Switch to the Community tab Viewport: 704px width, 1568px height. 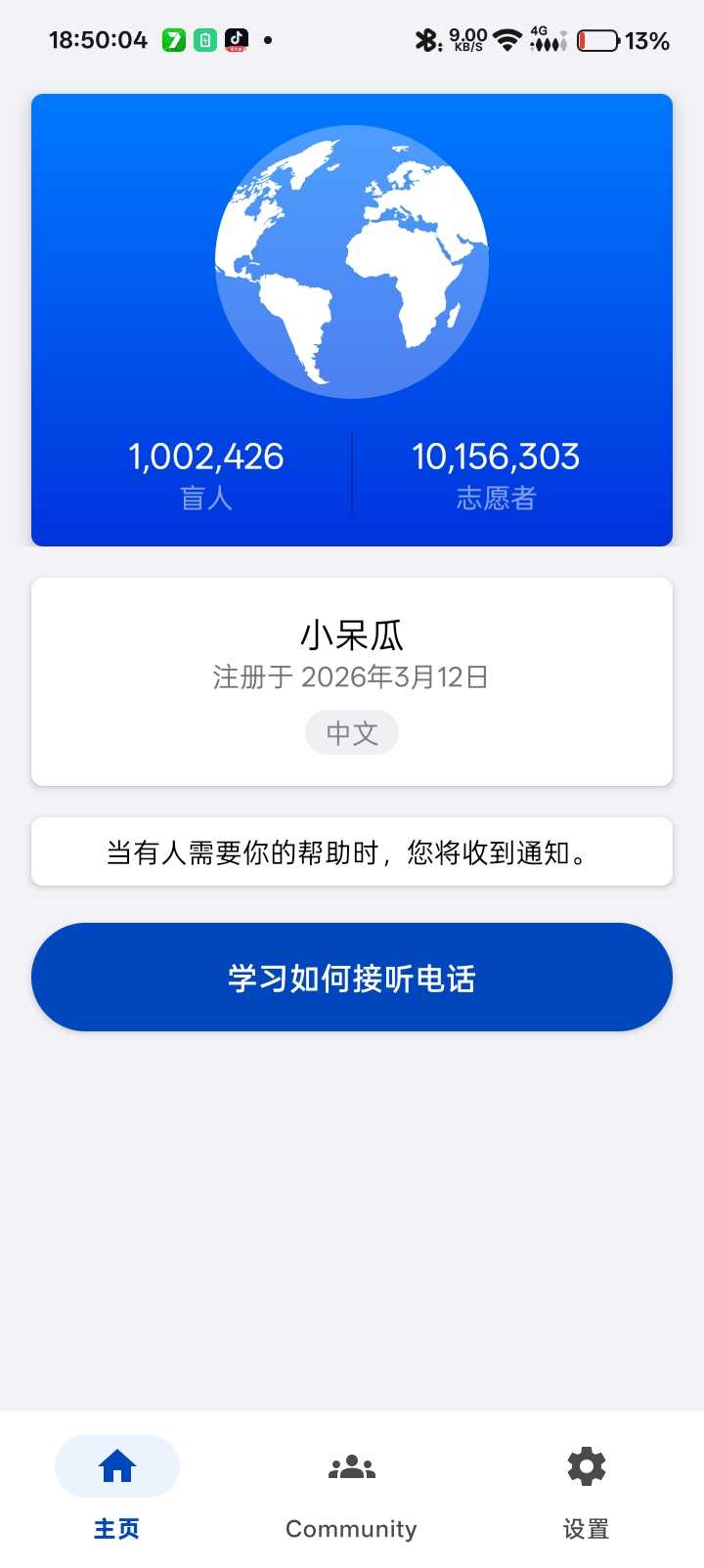pyautogui.click(x=352, y=1488)
